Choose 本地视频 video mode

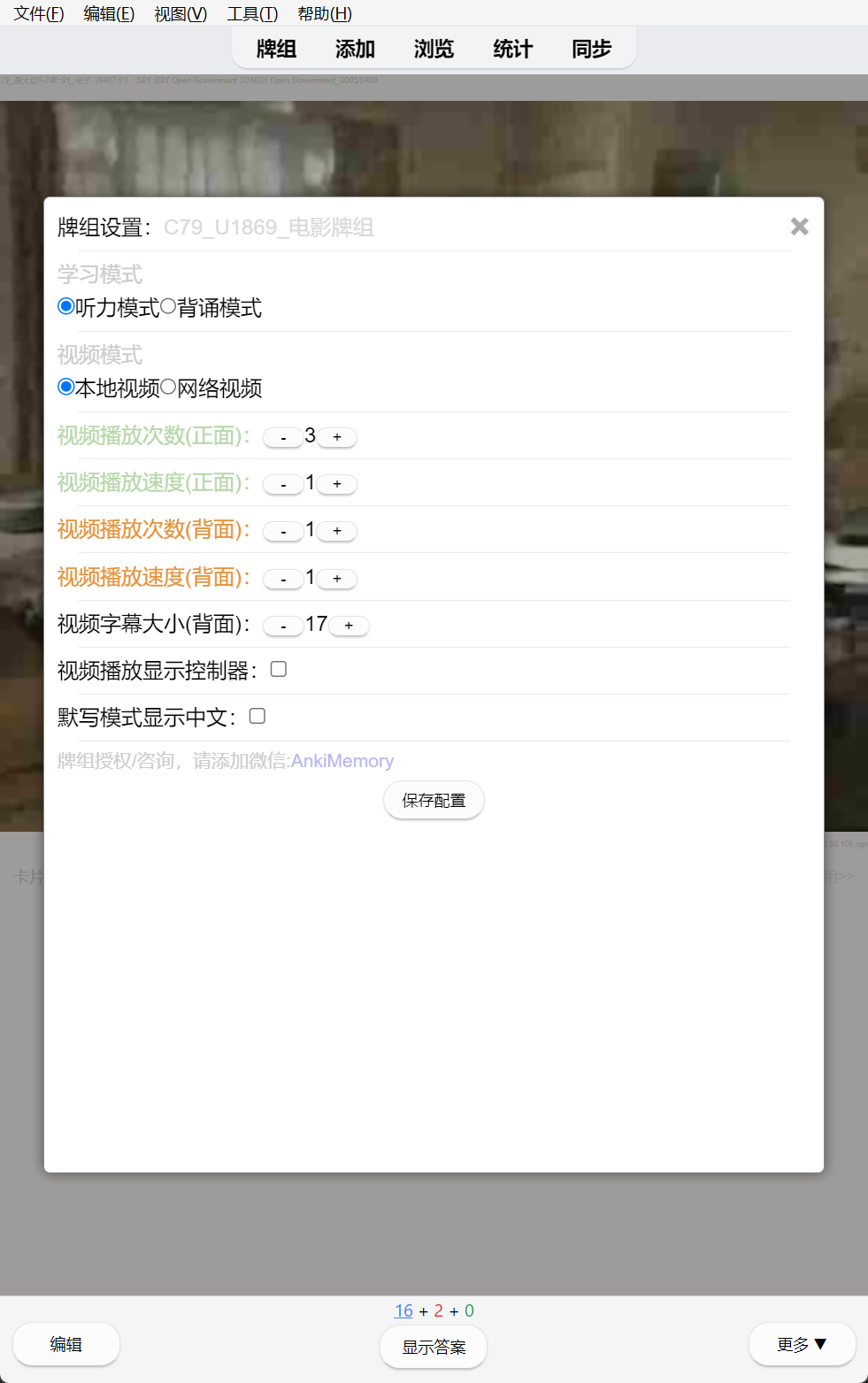coord(65,388)
